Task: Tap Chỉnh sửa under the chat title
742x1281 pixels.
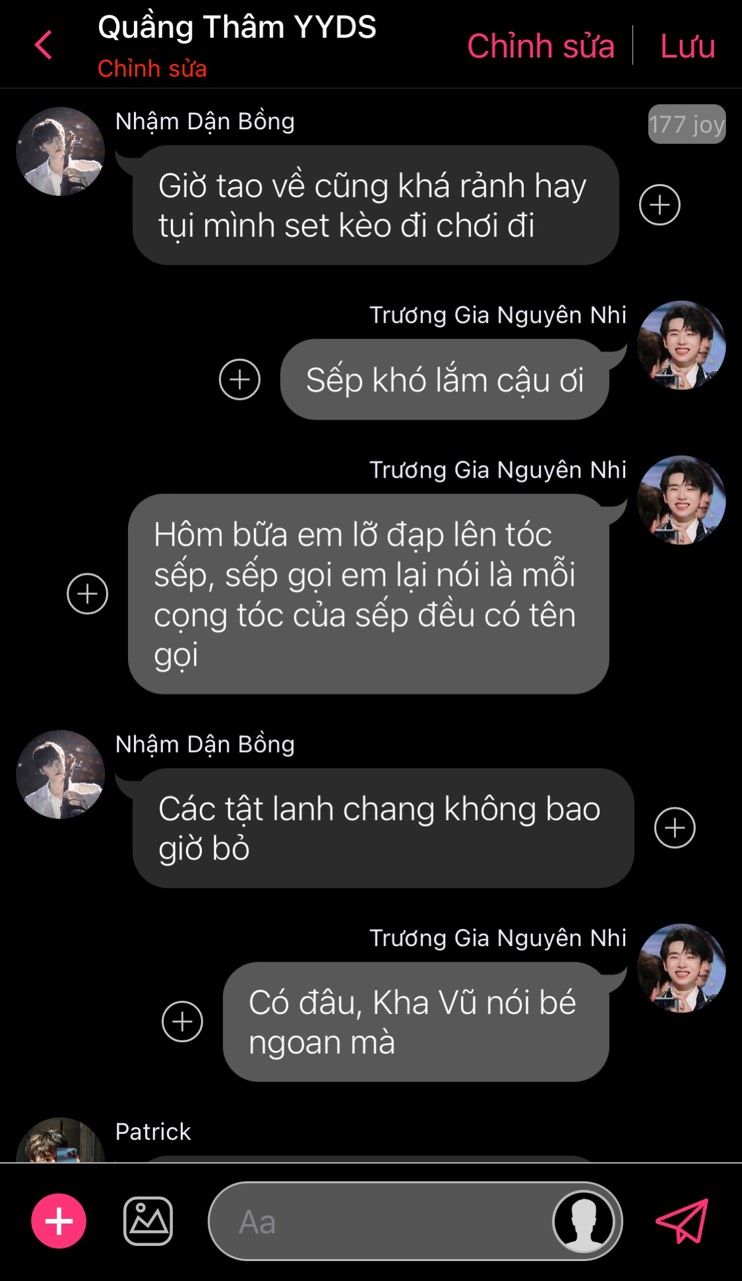Action: pos(152,70)
